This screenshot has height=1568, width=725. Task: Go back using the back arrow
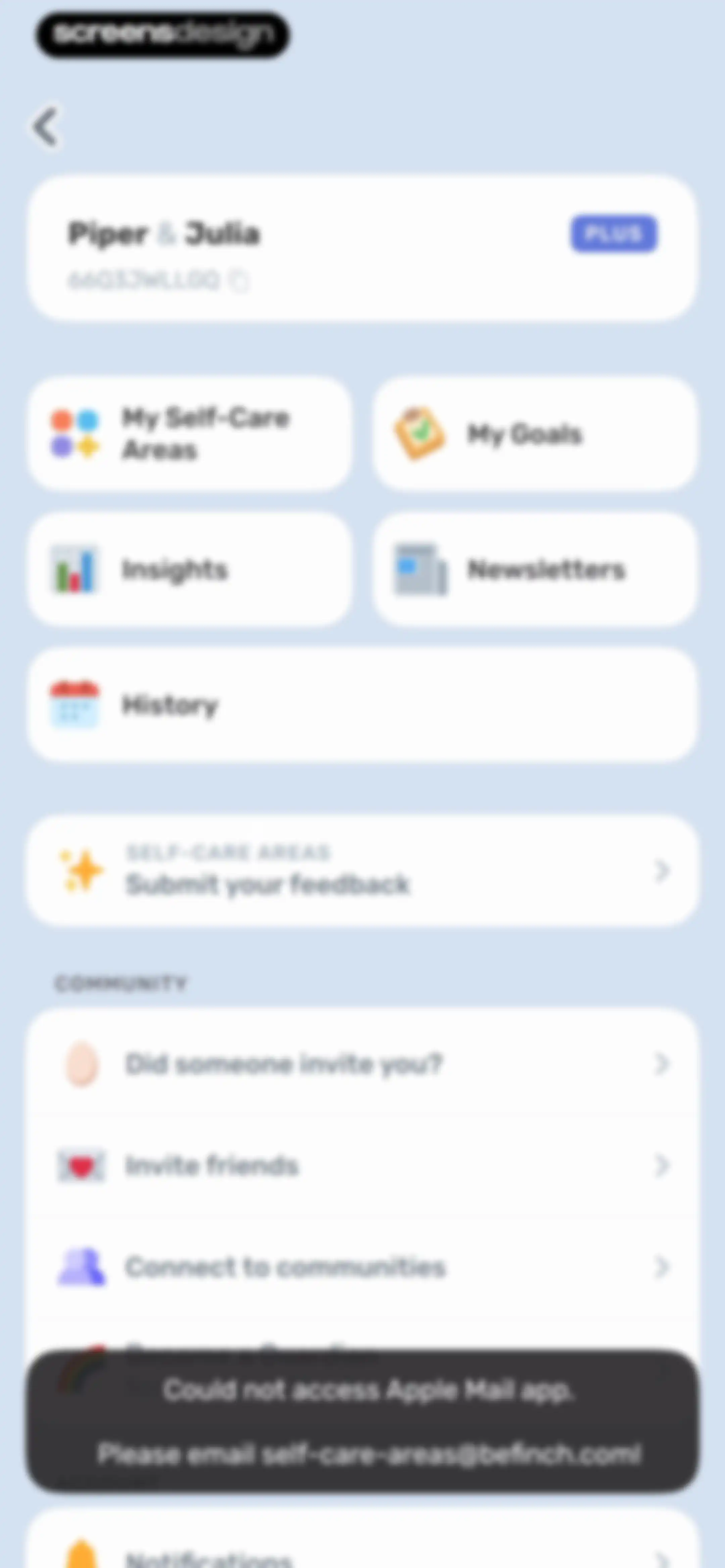(46, 127)
